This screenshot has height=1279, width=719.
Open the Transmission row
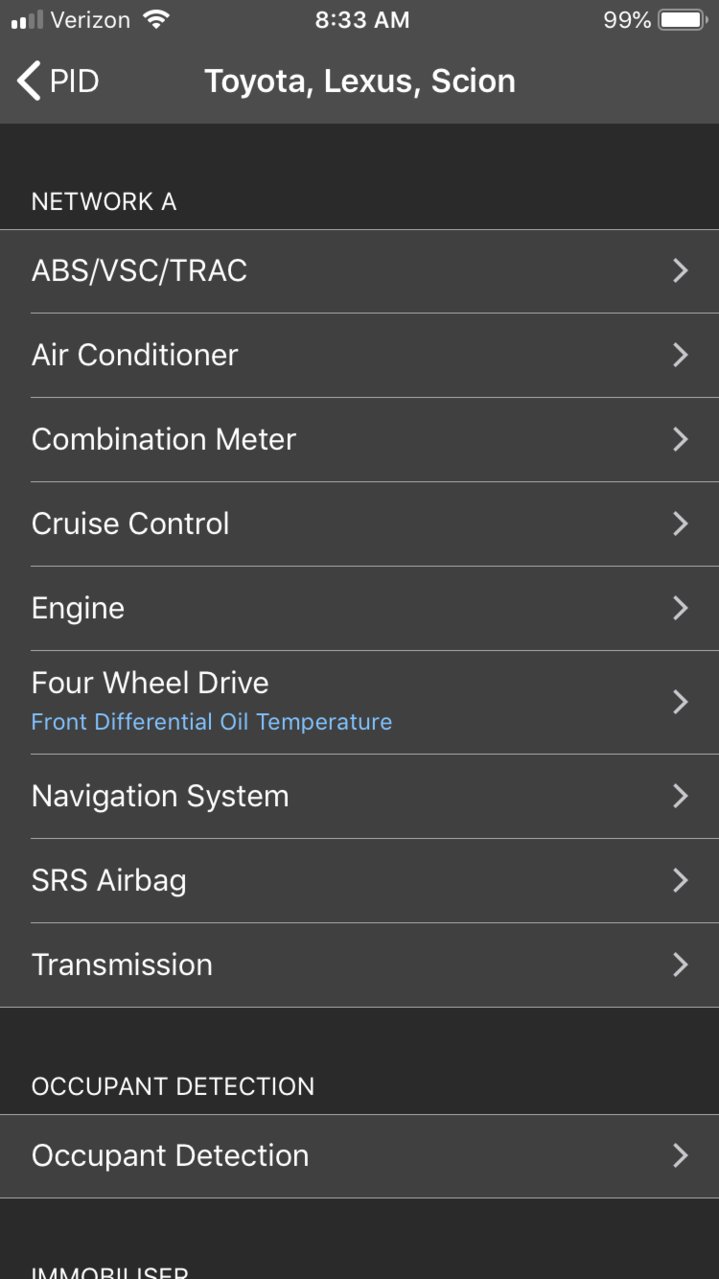click(359, 964)
